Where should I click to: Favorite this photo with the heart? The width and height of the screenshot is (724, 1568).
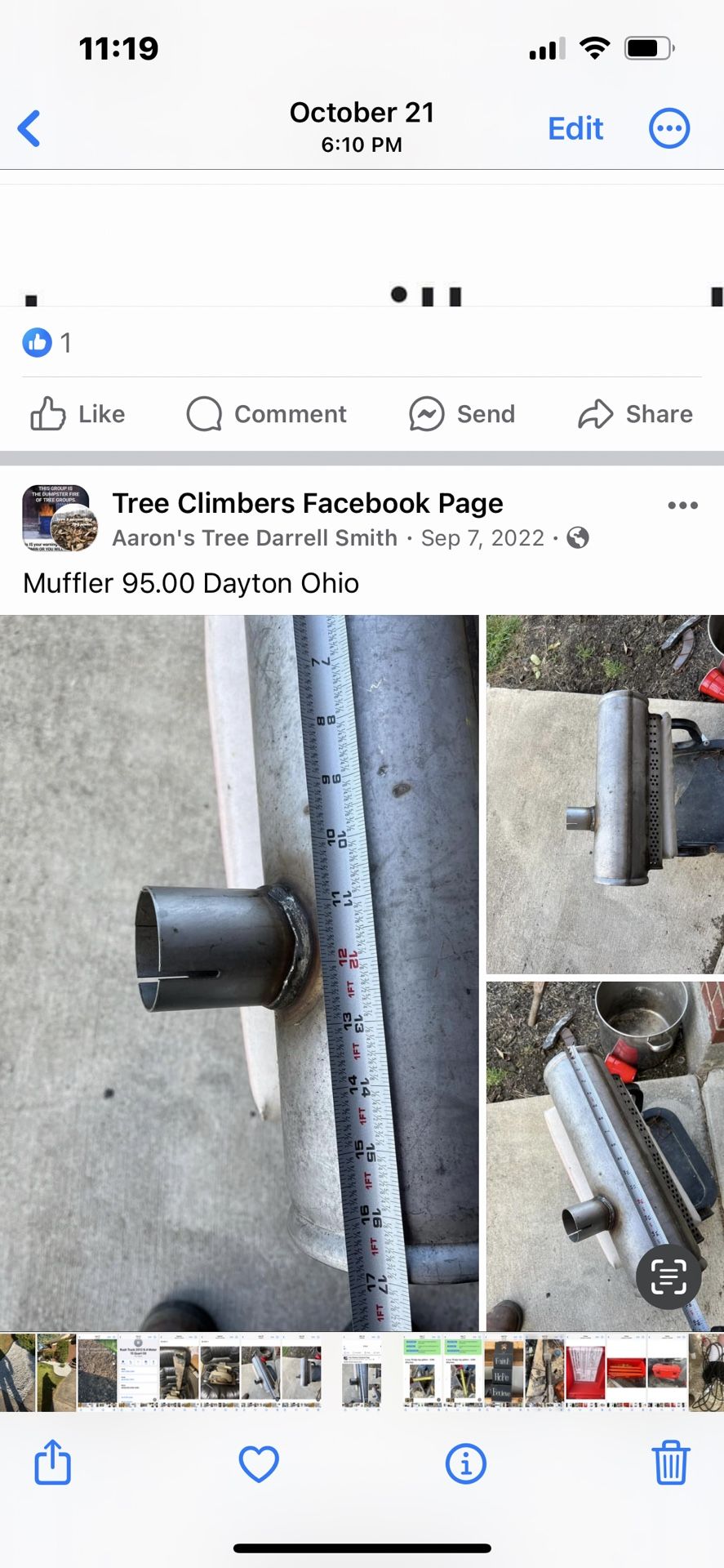[x=259, y=1463]
